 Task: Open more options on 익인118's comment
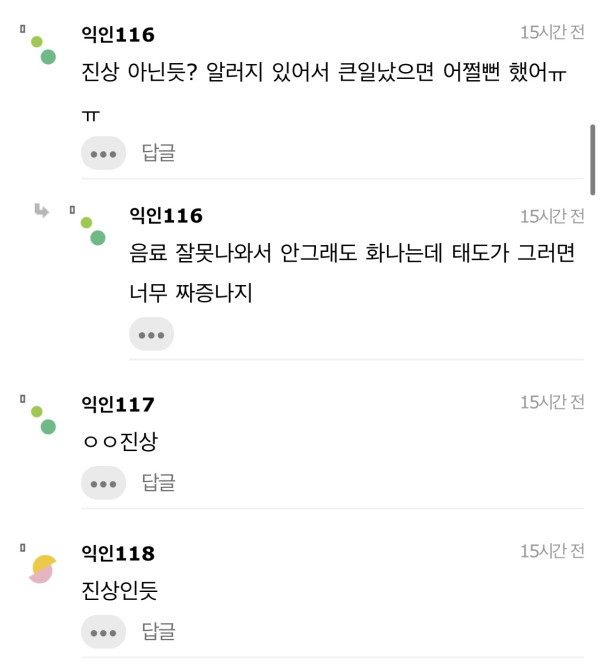point(103,632)
